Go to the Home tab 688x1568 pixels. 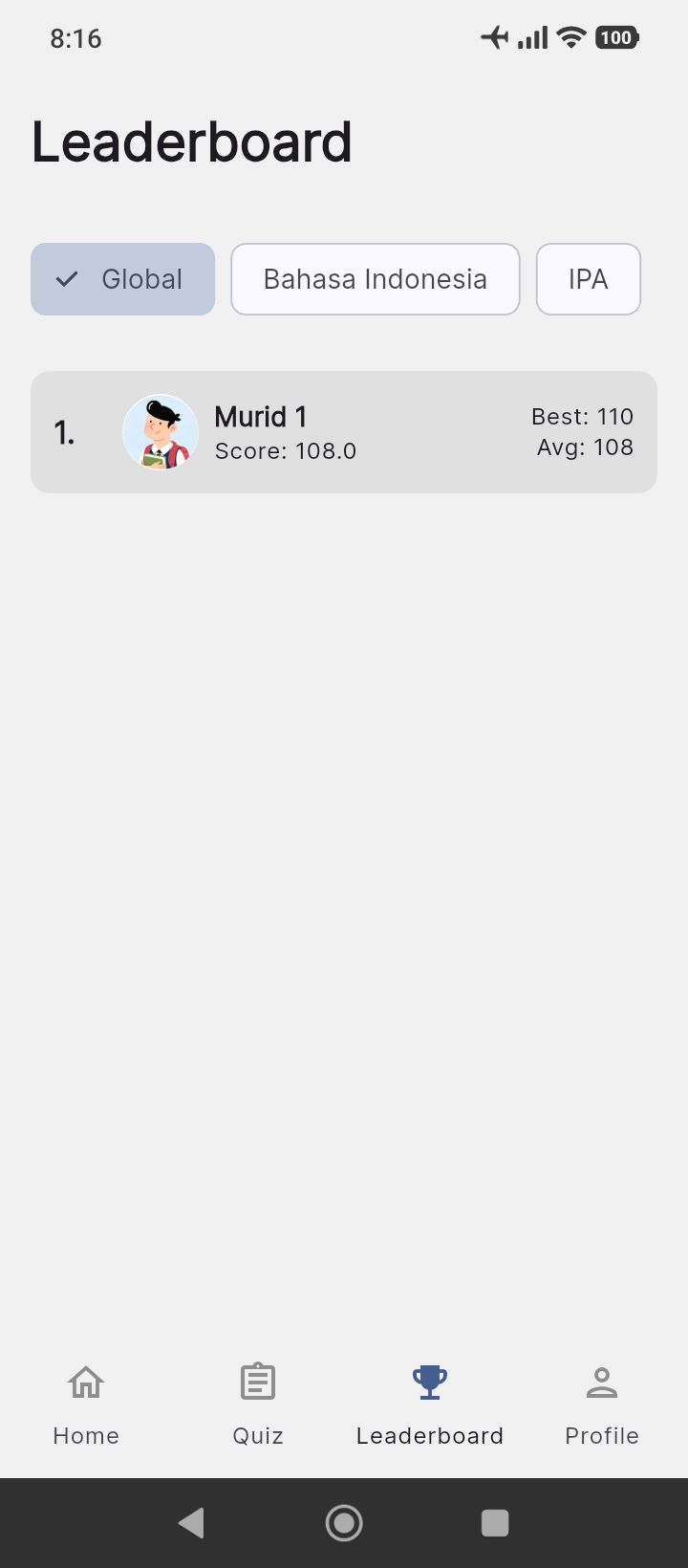tap(86, 1405)
